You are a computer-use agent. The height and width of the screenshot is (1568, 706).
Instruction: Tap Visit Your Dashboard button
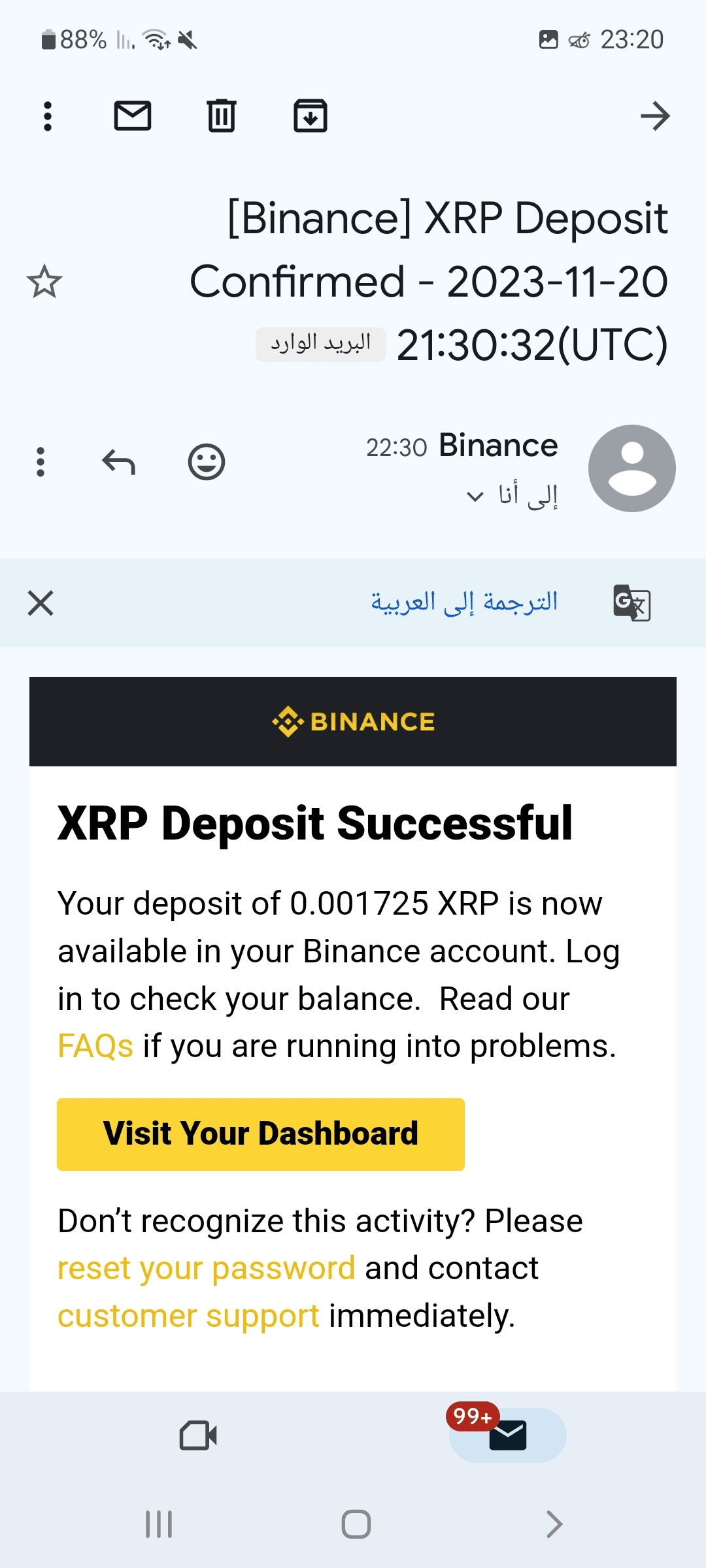[x=261, y=1134]
